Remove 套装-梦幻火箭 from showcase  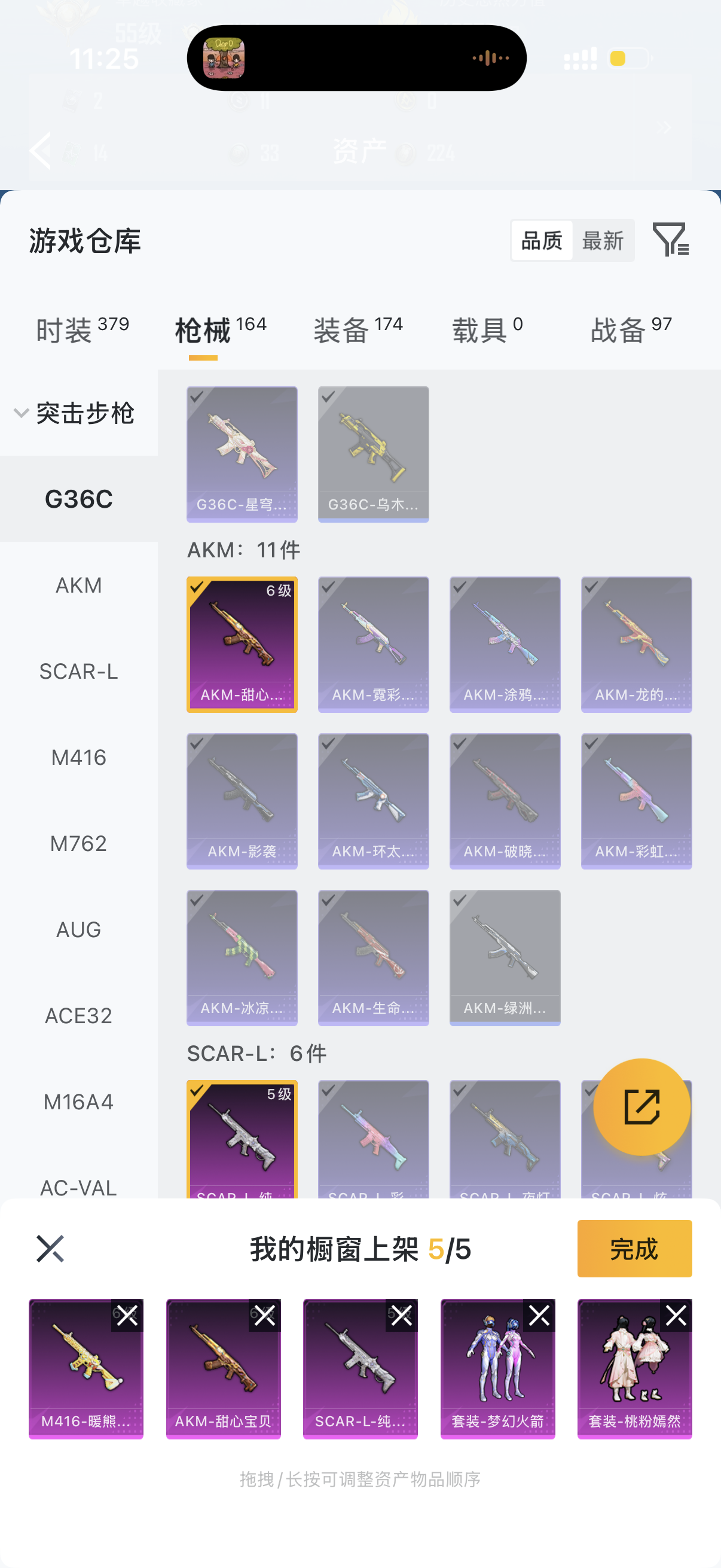539,1316
